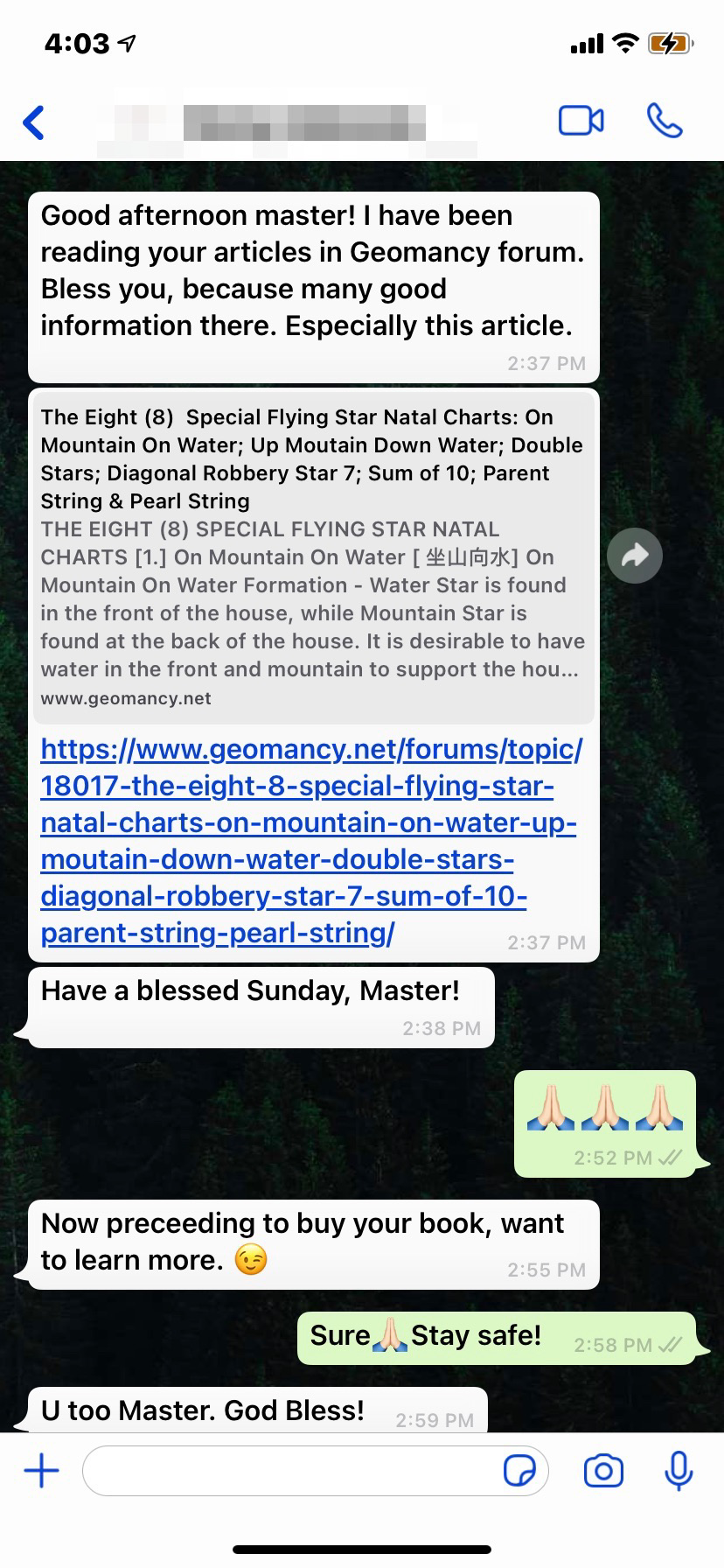Focus the message text field
The width and height of the screenshot is (724, 1568).
(289, 1472)
